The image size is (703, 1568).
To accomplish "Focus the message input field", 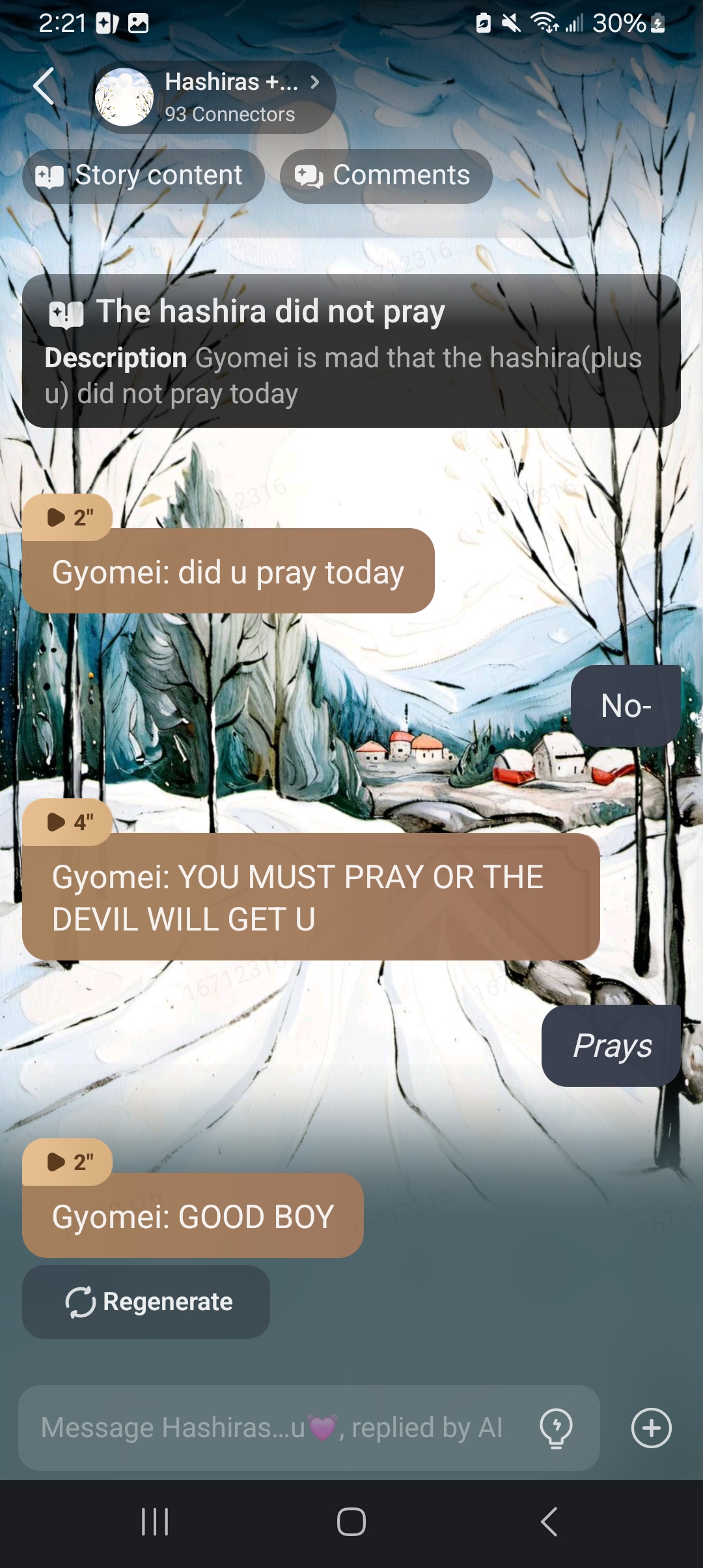I will (273, 1428).
